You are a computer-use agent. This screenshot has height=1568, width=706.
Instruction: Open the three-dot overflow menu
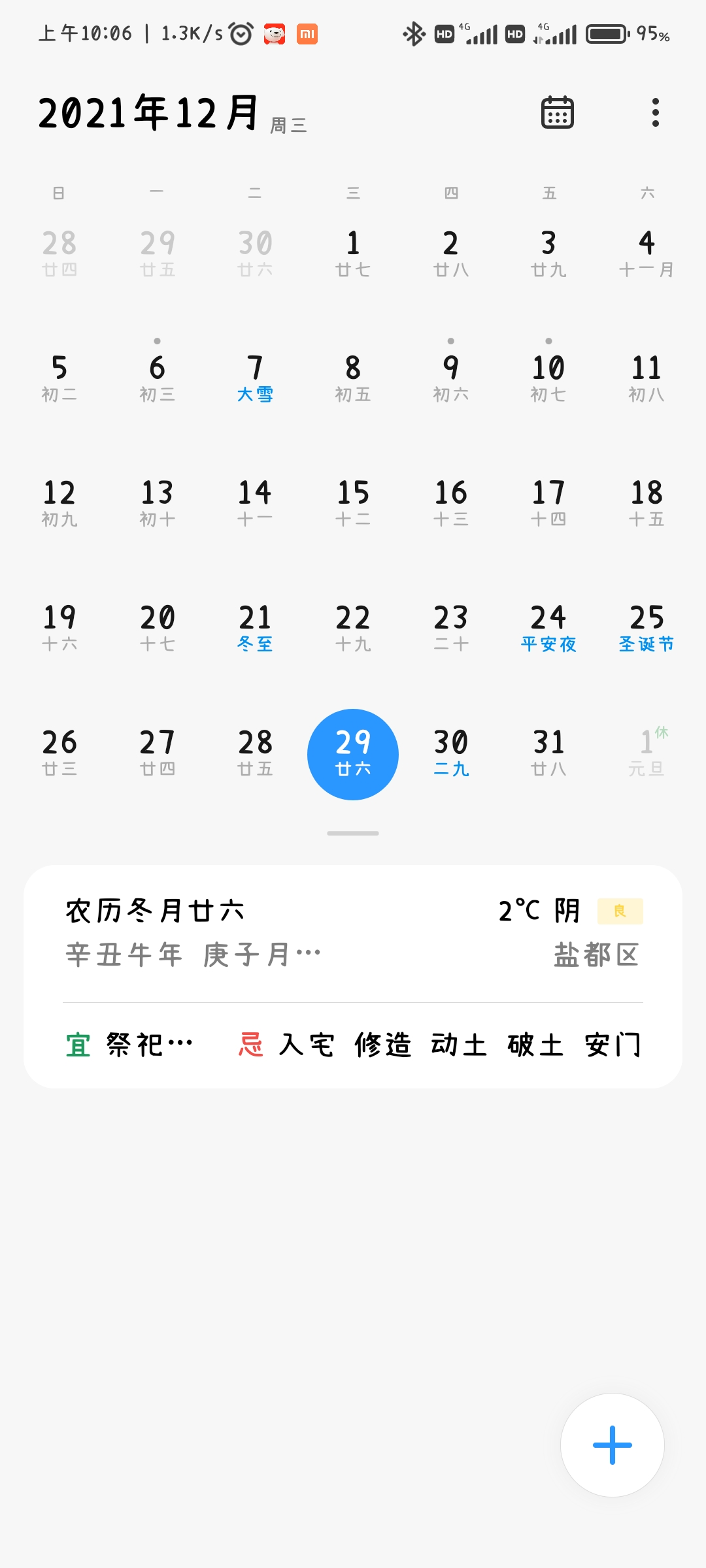[x=655, y=112]
